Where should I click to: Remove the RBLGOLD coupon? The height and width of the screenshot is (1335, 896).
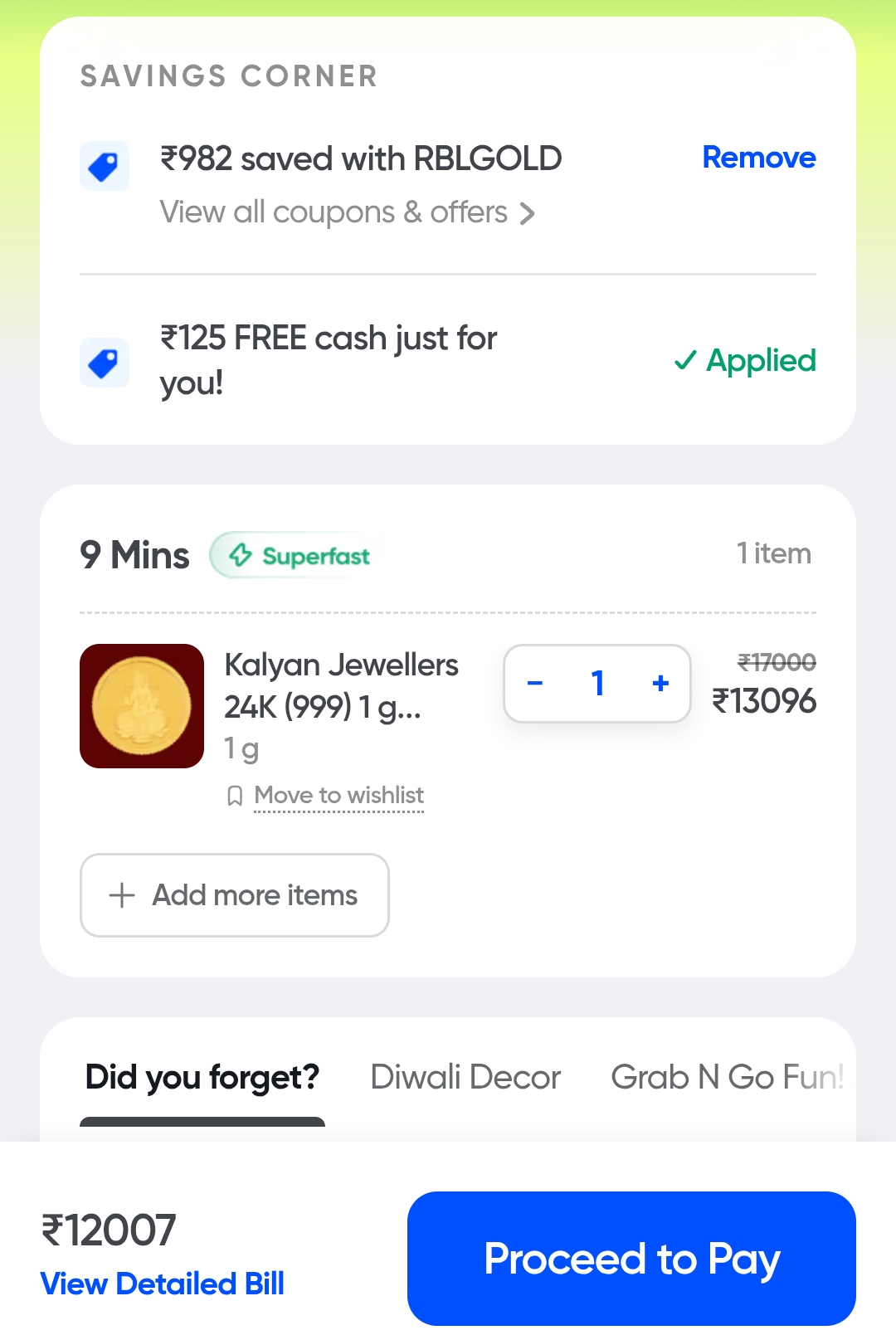pos(758,158)
